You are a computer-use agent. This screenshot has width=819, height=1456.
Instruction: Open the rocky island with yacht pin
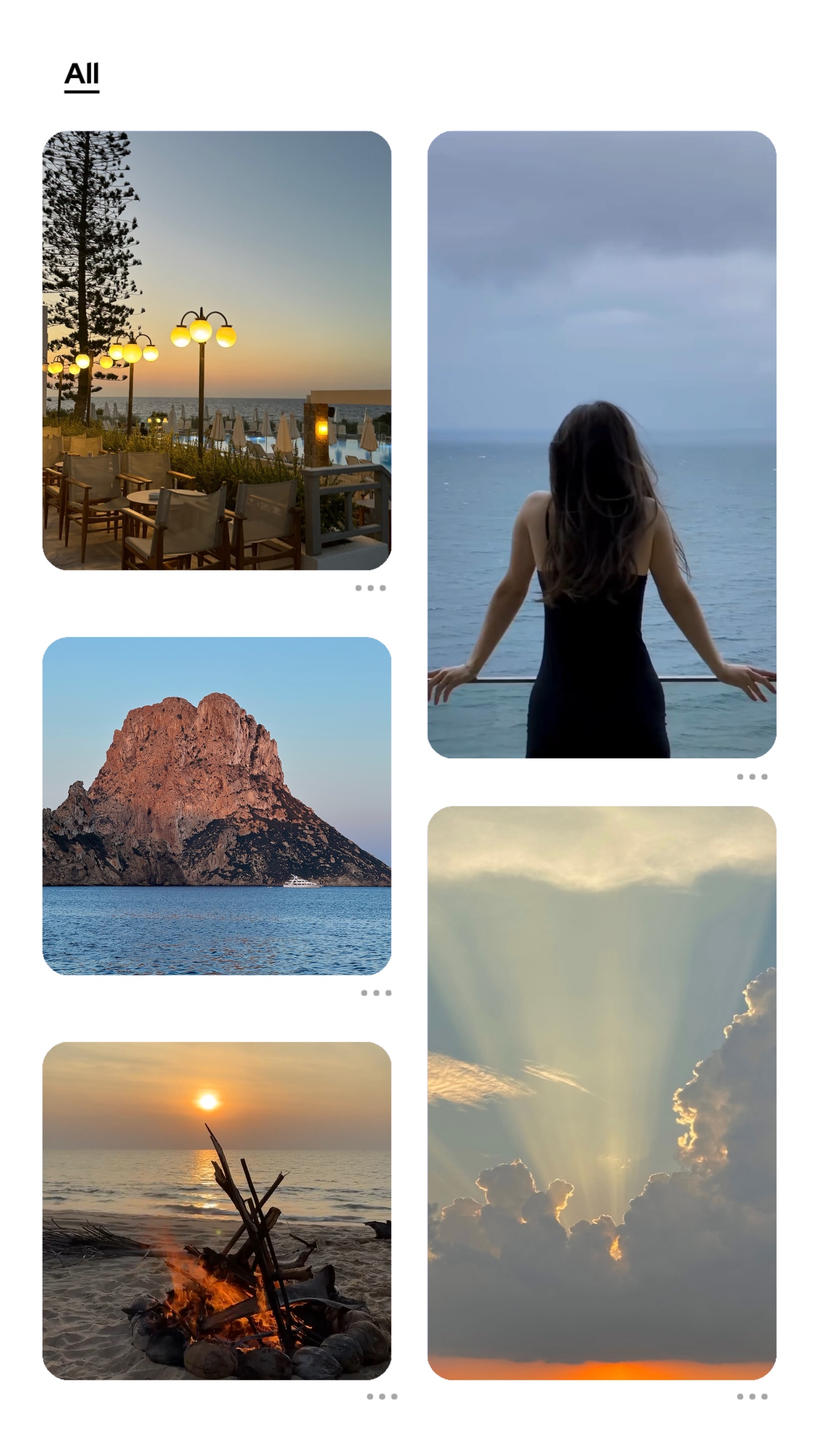[217, 805]
